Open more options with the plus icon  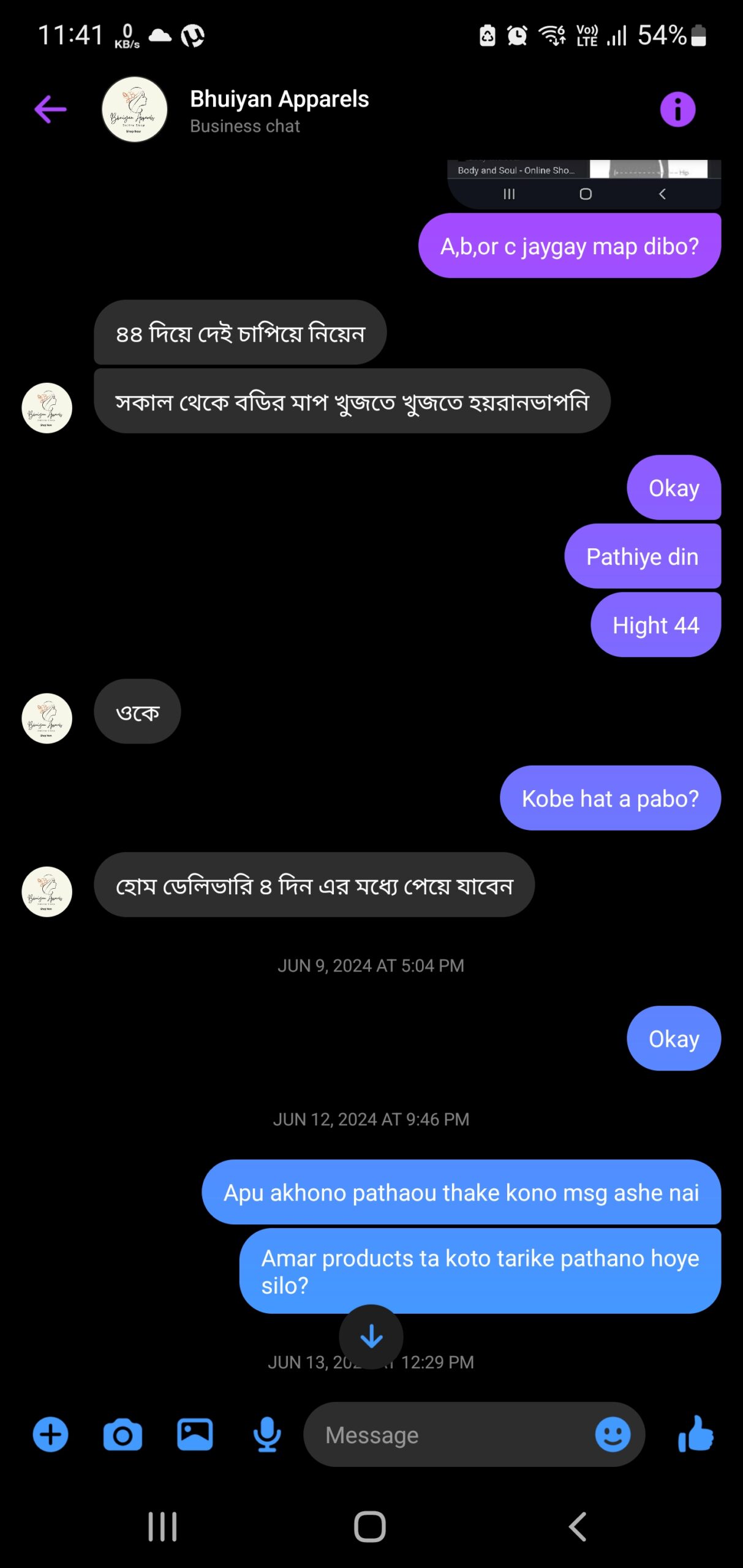[x=50, y=1434]
